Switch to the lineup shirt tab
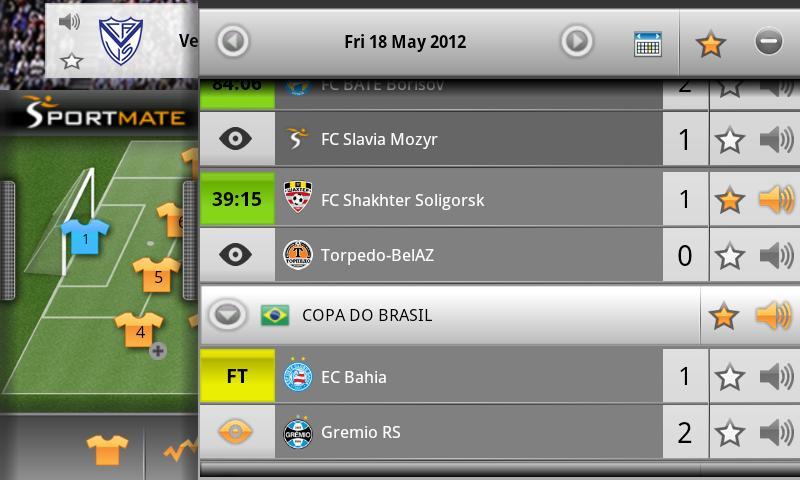Image resolution: width=800 pixels, height=480 pixels. tap(107, 450)
